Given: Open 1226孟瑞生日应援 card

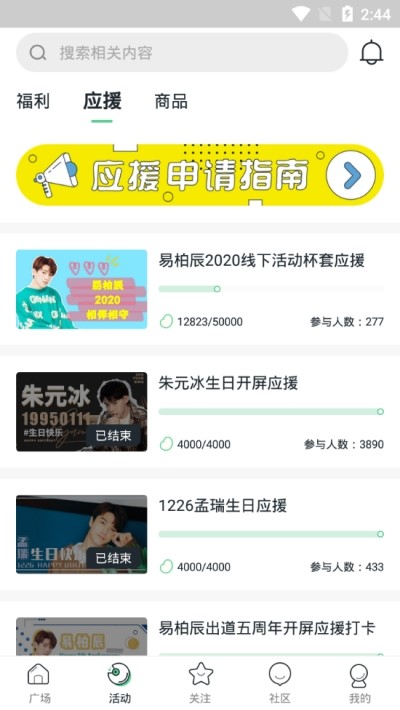Looking at the screenshot, I should click(200, 534).
